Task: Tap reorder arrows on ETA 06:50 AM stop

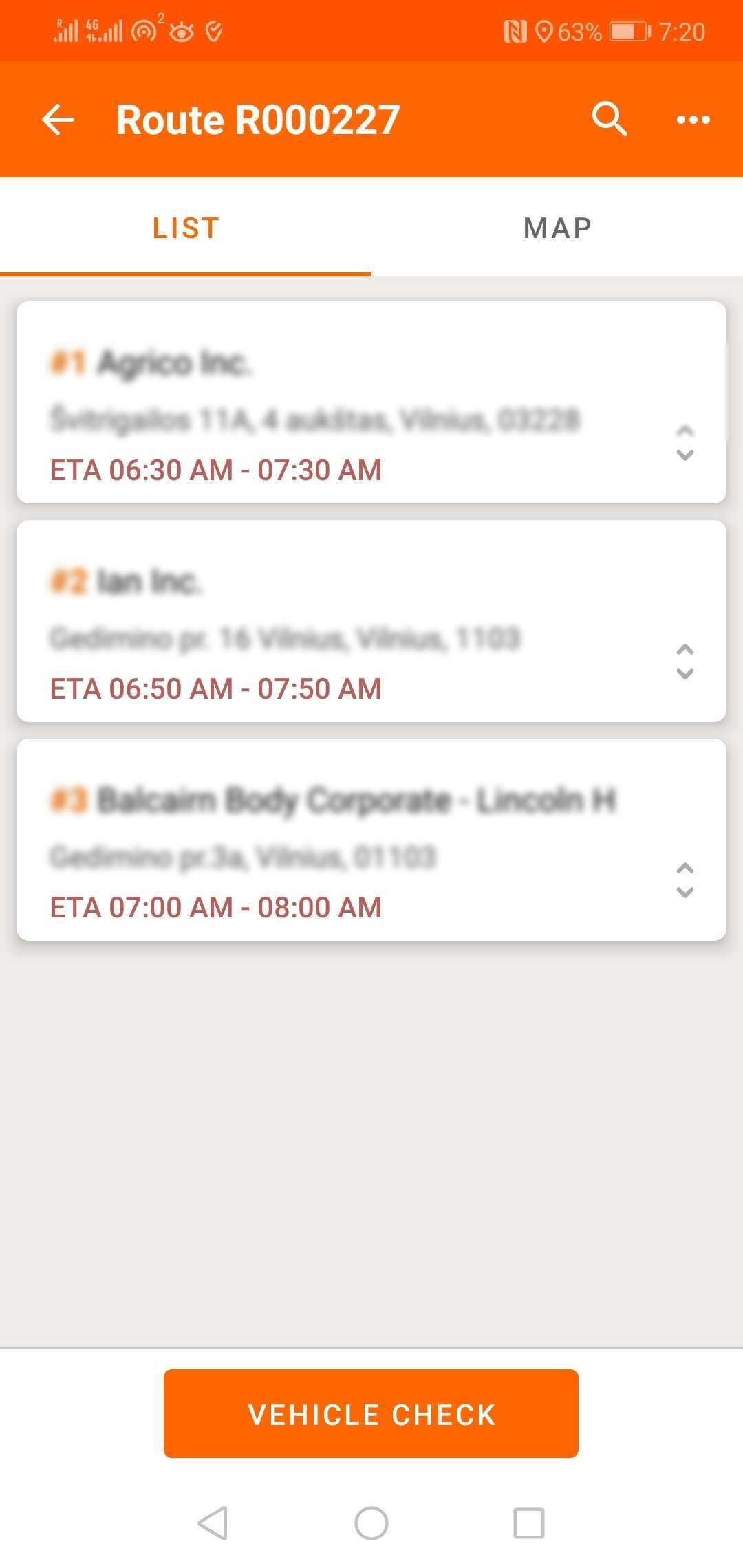Action: (x=685, y=662)
